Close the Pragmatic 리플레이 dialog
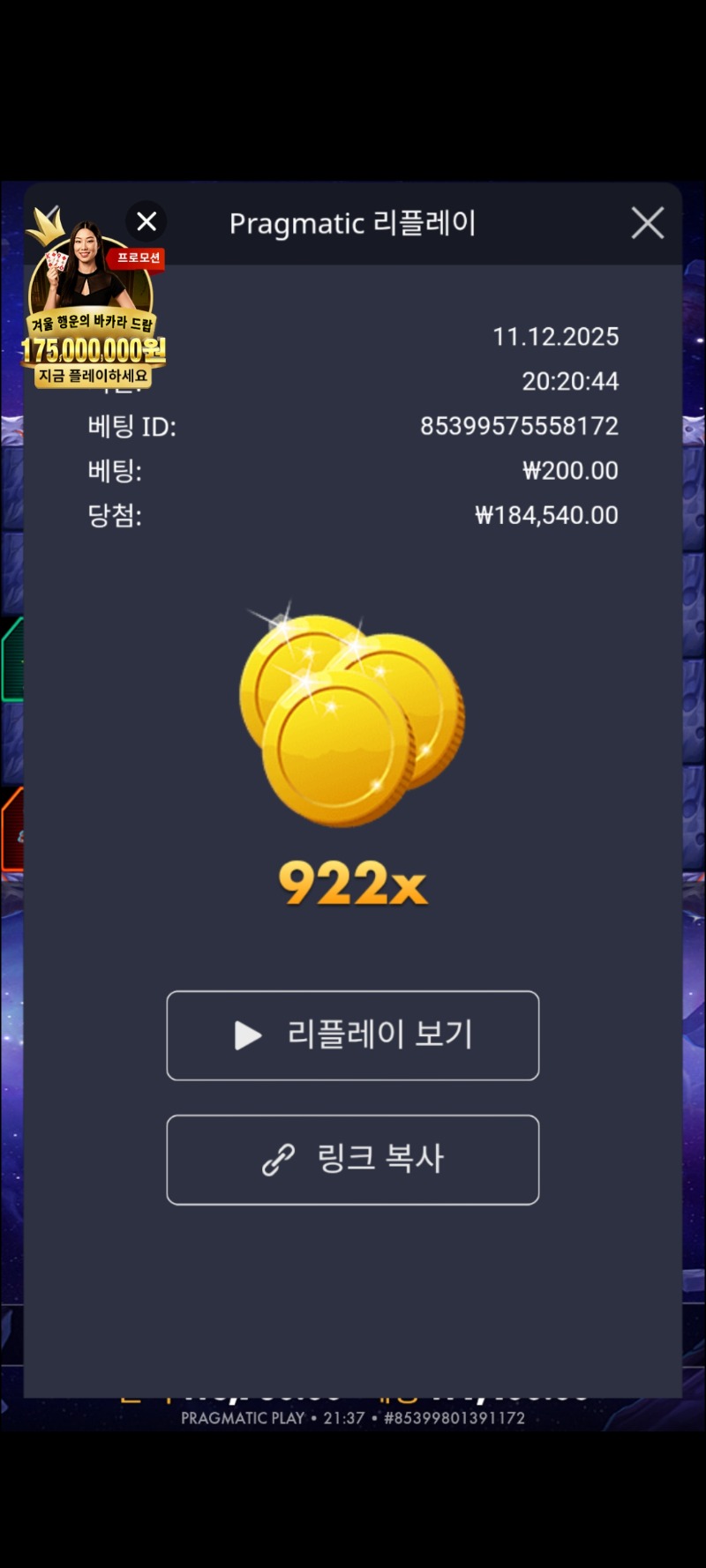Screen dimensions: 706x1568 [x=647, y=223]
